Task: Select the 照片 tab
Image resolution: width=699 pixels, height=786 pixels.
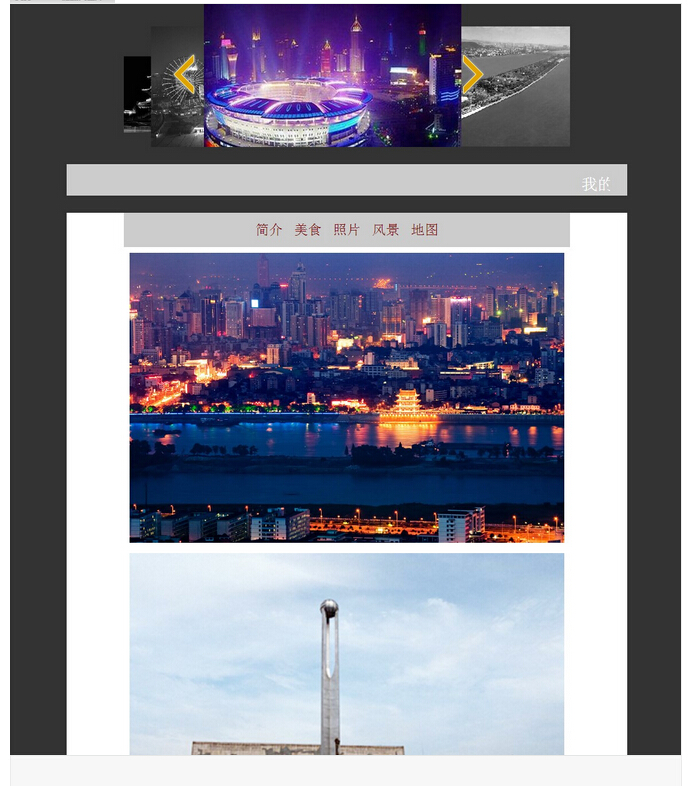Action: pos(347,230)
